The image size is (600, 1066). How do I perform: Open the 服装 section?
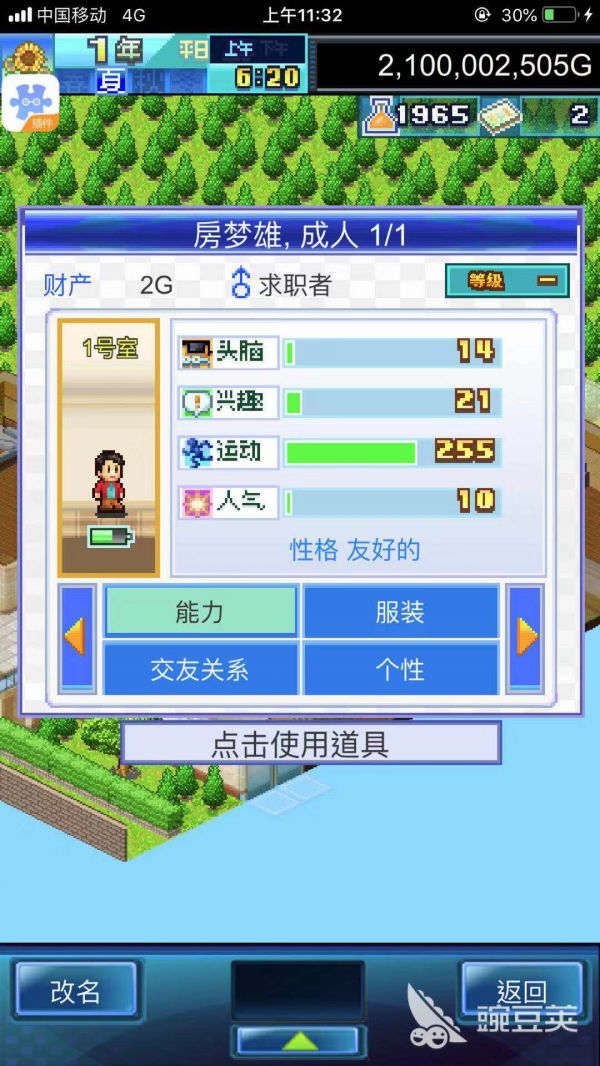point(400,611)
